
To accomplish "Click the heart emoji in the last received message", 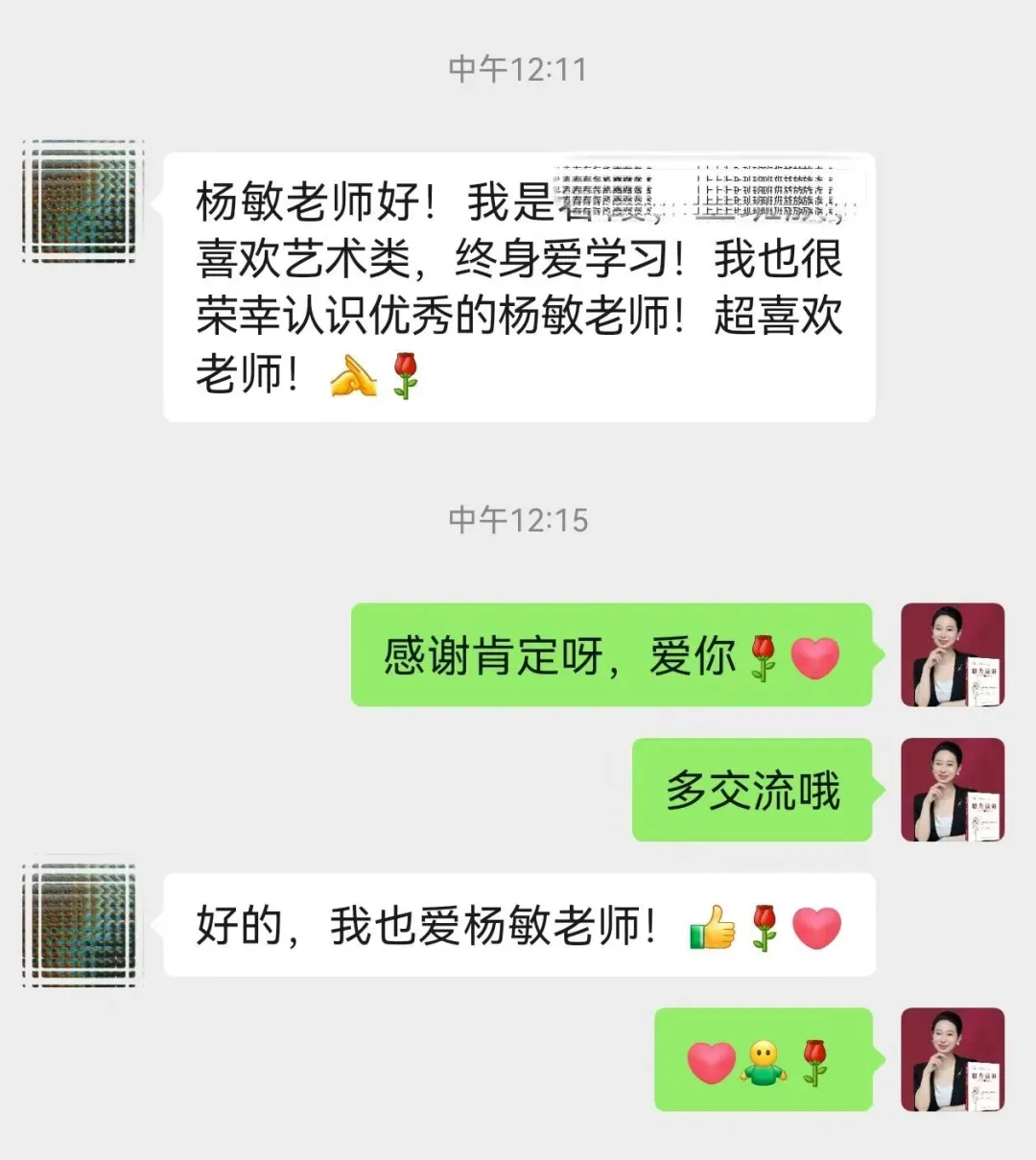I will click(x=814, y=927).
